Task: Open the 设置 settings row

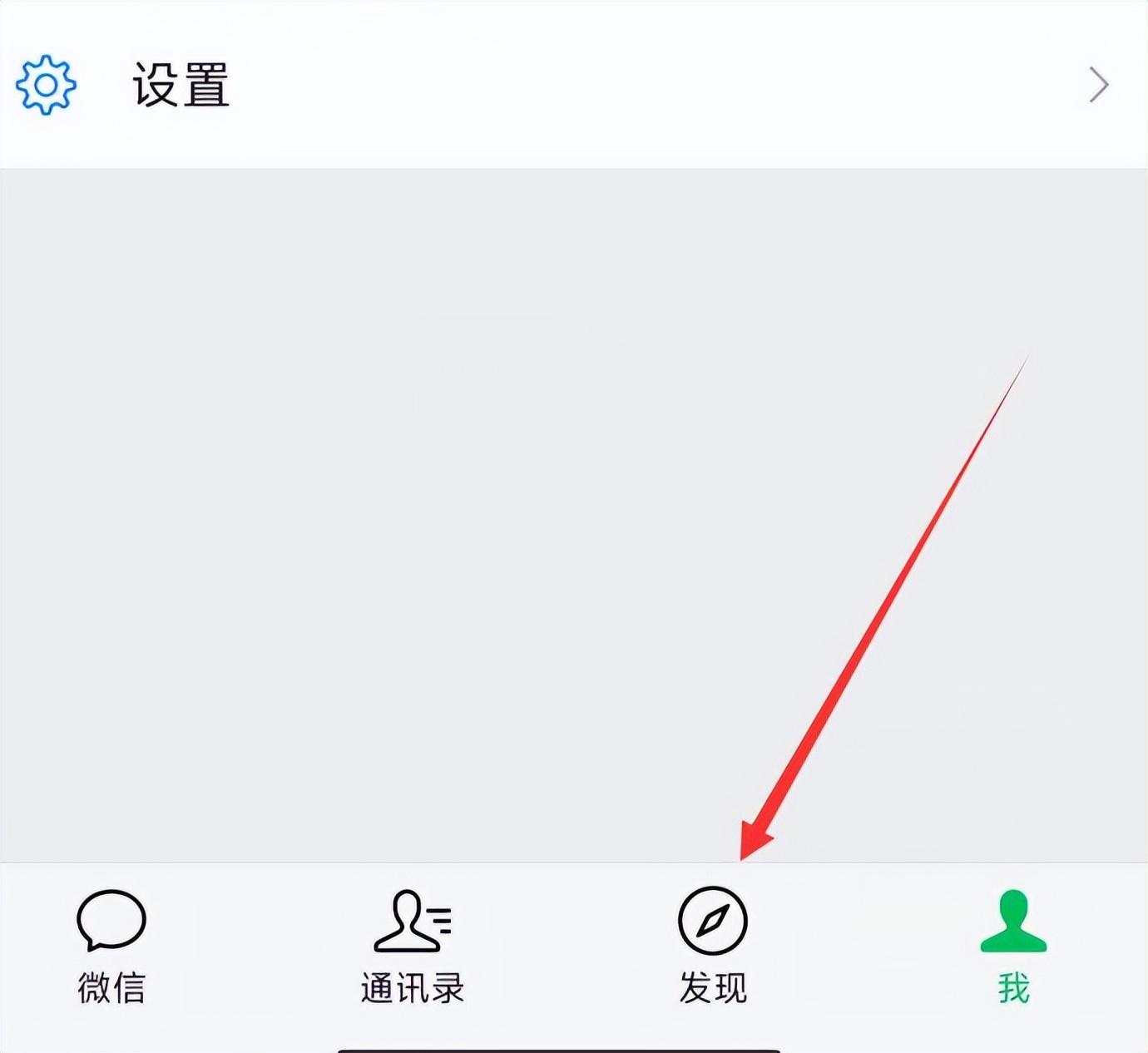Action: click(x=574, y=85)
